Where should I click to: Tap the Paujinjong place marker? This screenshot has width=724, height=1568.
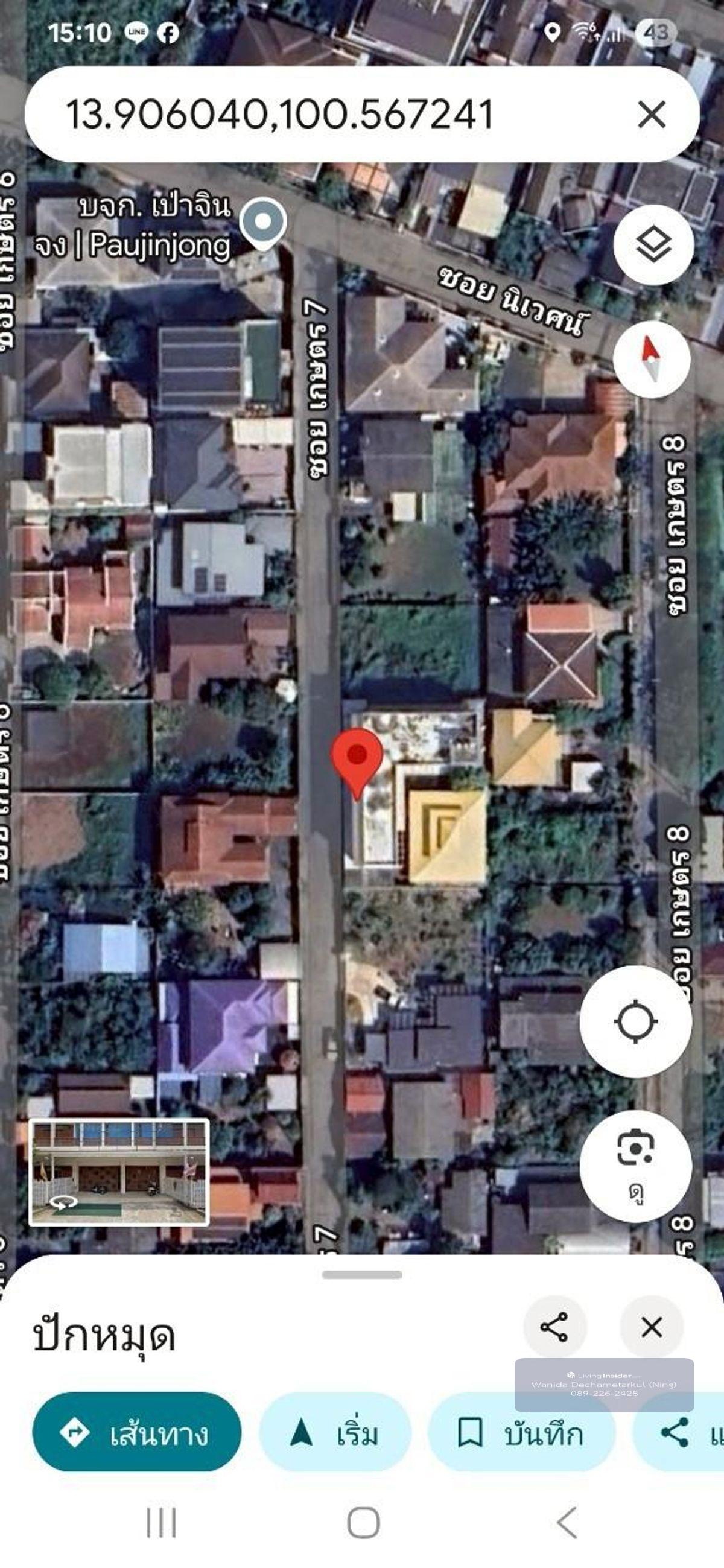point(263,224)
